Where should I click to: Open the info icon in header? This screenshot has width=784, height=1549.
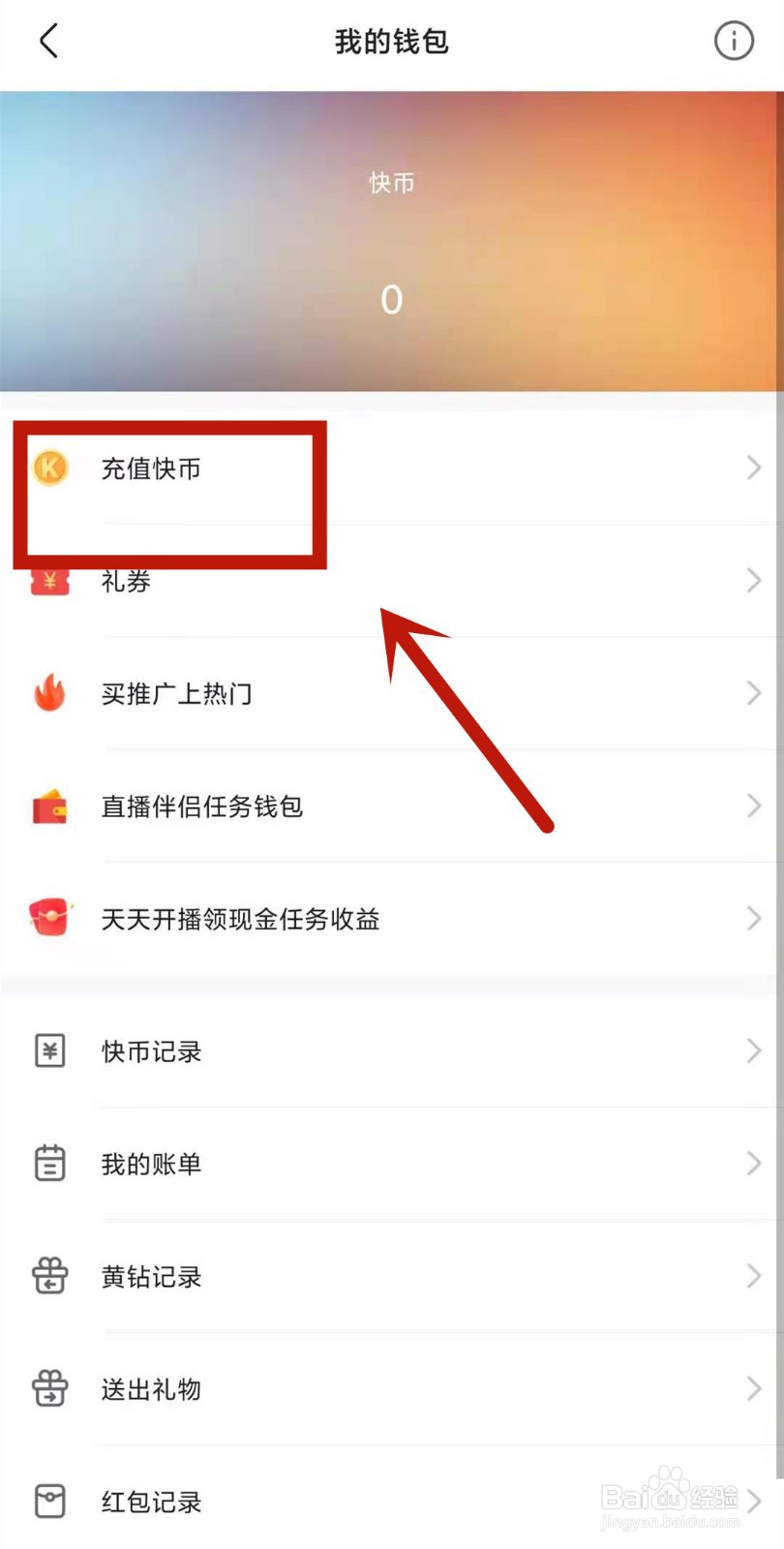[733, 42]
